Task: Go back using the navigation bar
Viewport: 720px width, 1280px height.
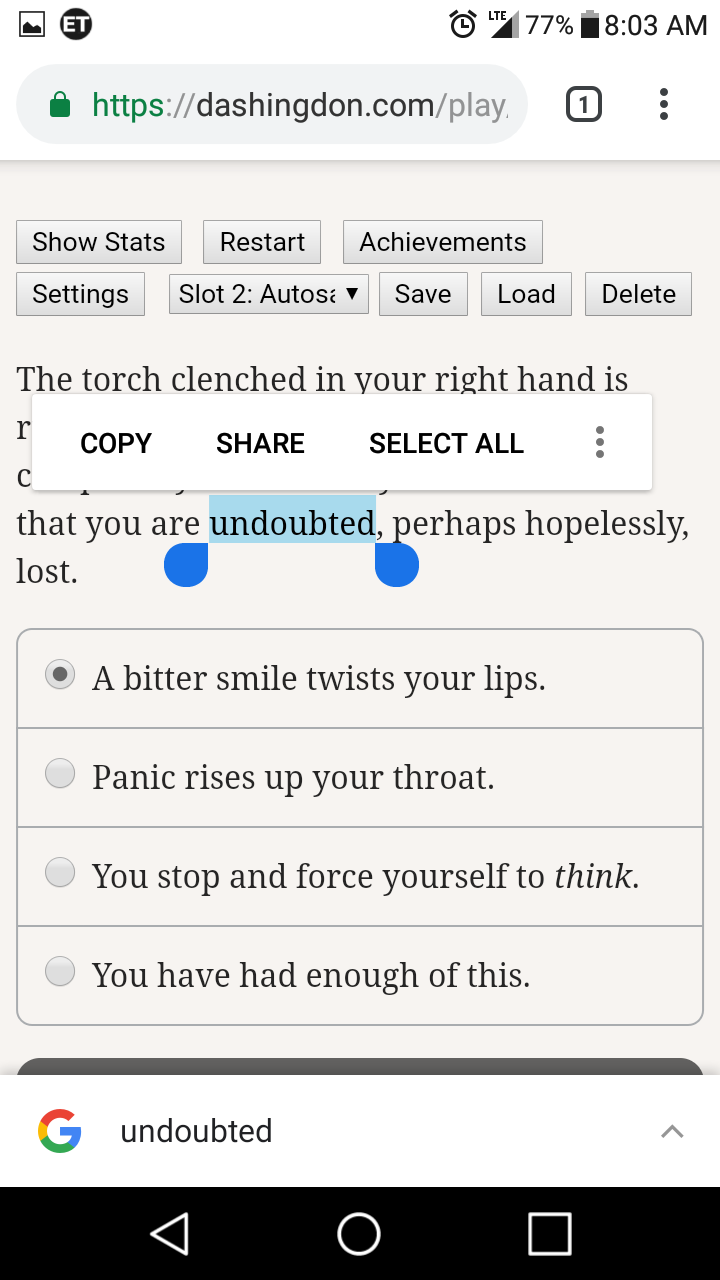Action: pos(170,1234)
